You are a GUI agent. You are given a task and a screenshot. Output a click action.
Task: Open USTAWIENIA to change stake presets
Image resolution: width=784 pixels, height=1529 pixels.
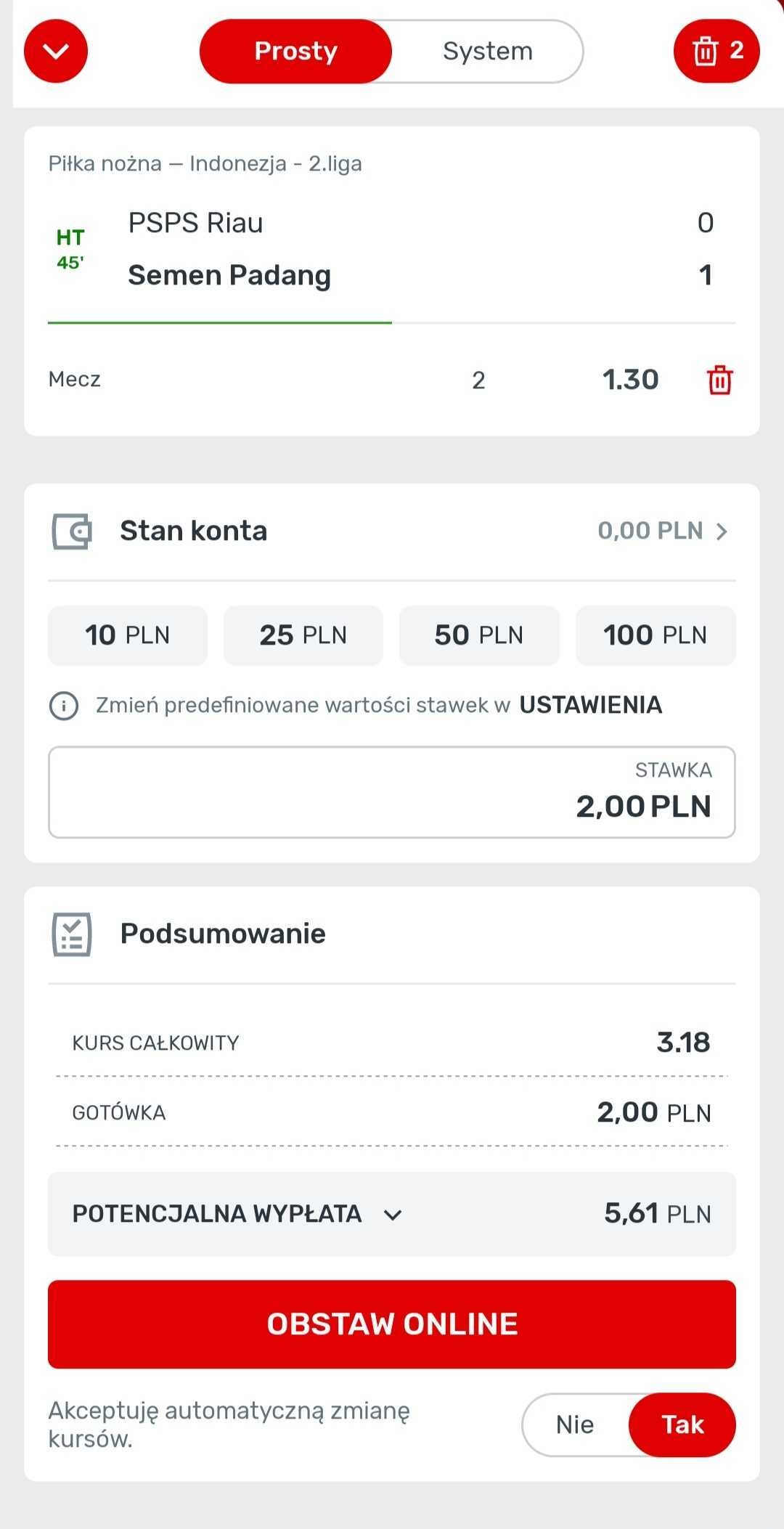592,704
